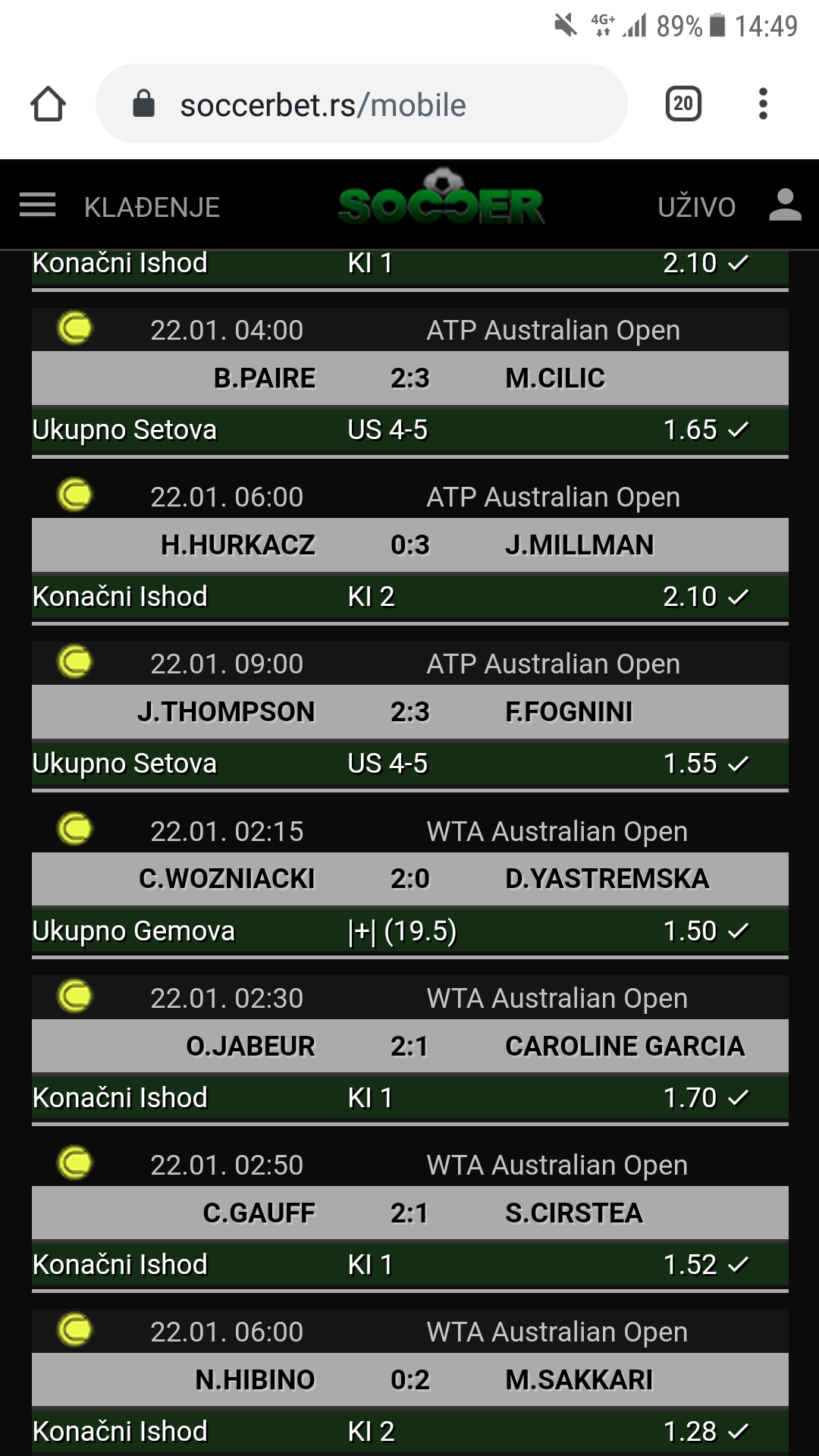
Task: Edit the soccerbet.rs address bar
Action: point(361,104)
